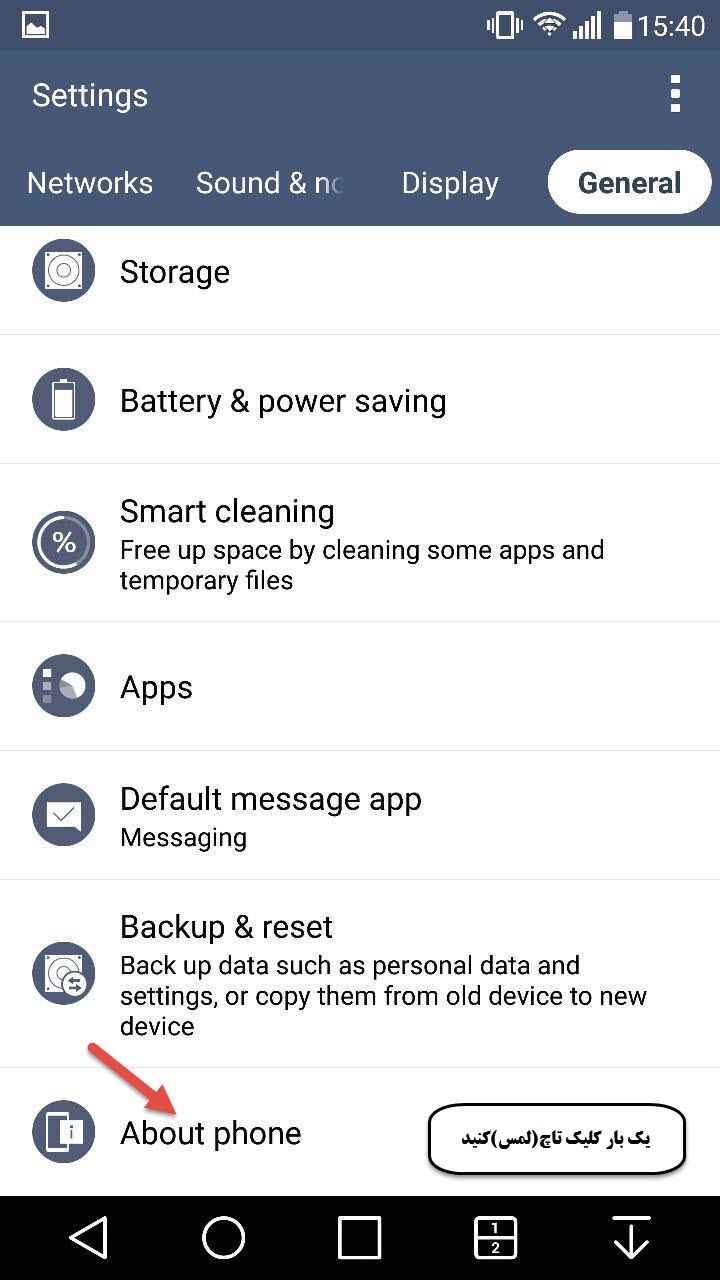Open About phone
720x1280 pixels.
(211, 1133)
